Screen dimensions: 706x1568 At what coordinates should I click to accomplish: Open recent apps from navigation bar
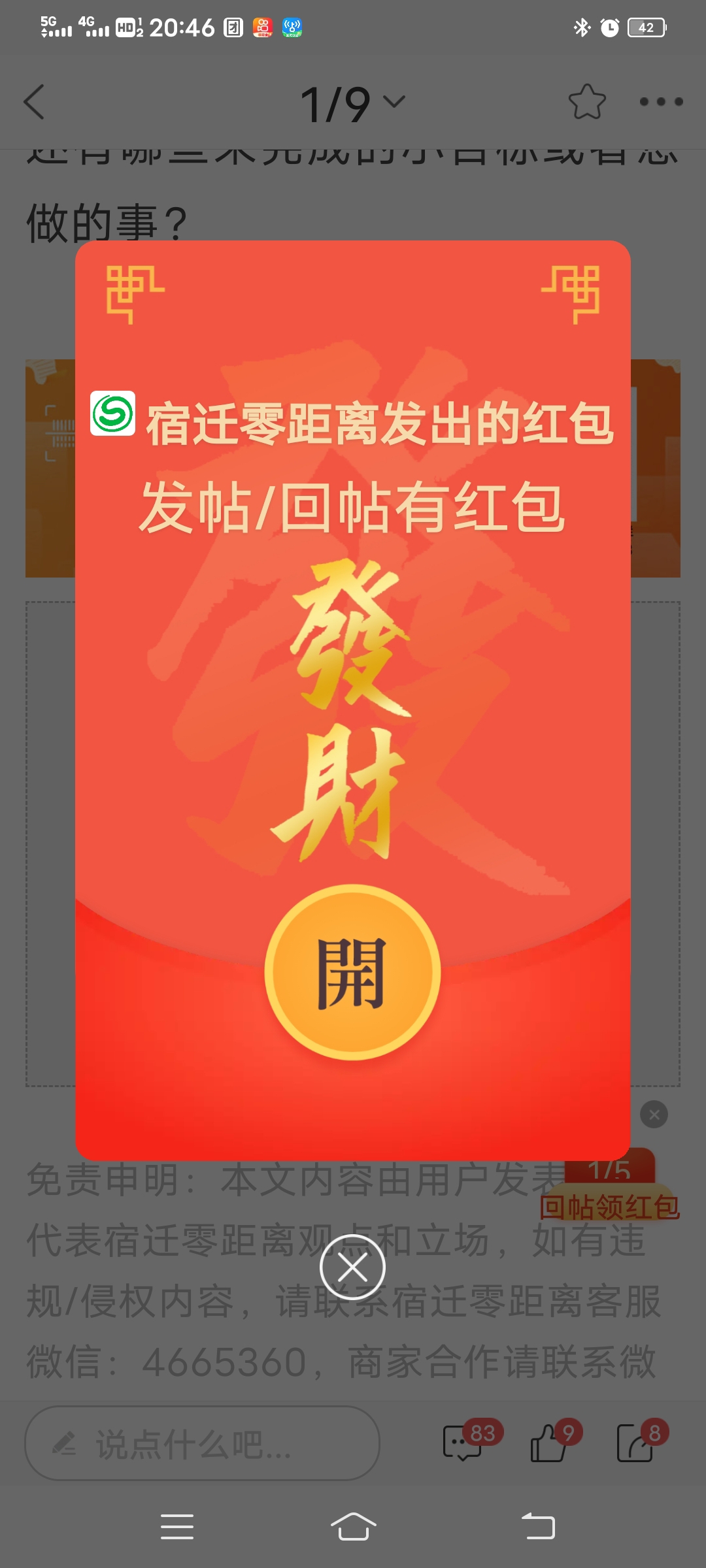[176, 1527]
